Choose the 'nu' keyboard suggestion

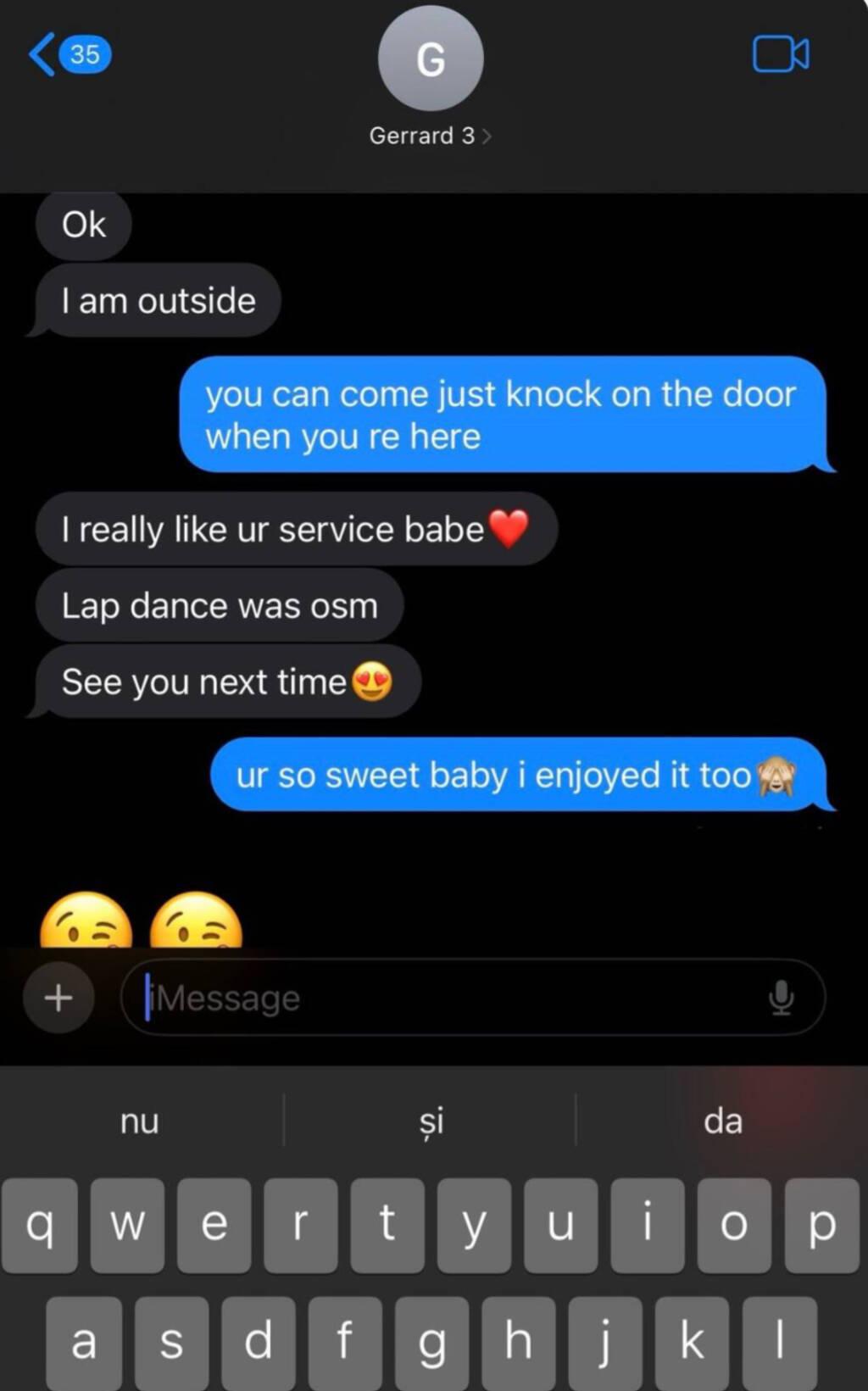[x=140, y=1121]
